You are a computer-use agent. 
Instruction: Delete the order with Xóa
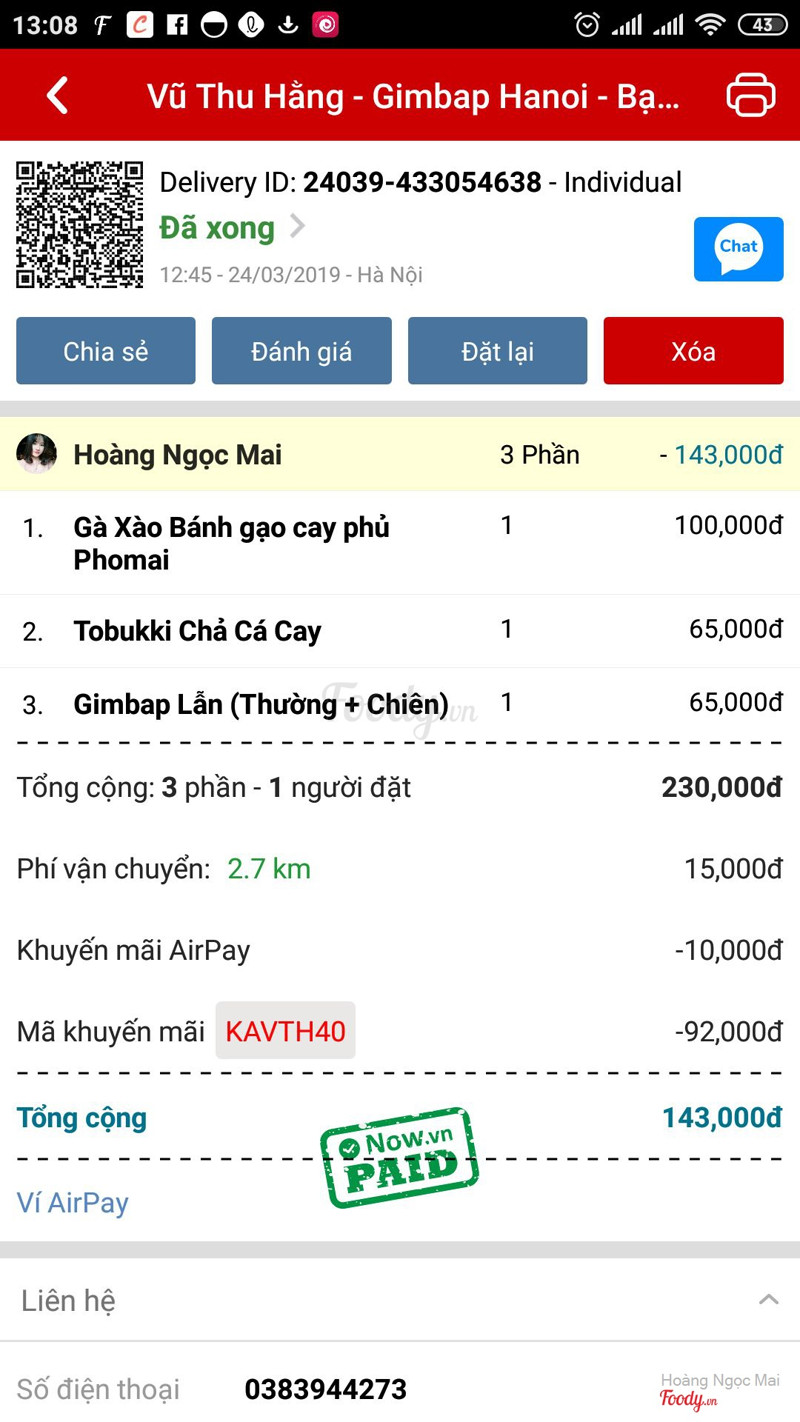tap(693, 351)
